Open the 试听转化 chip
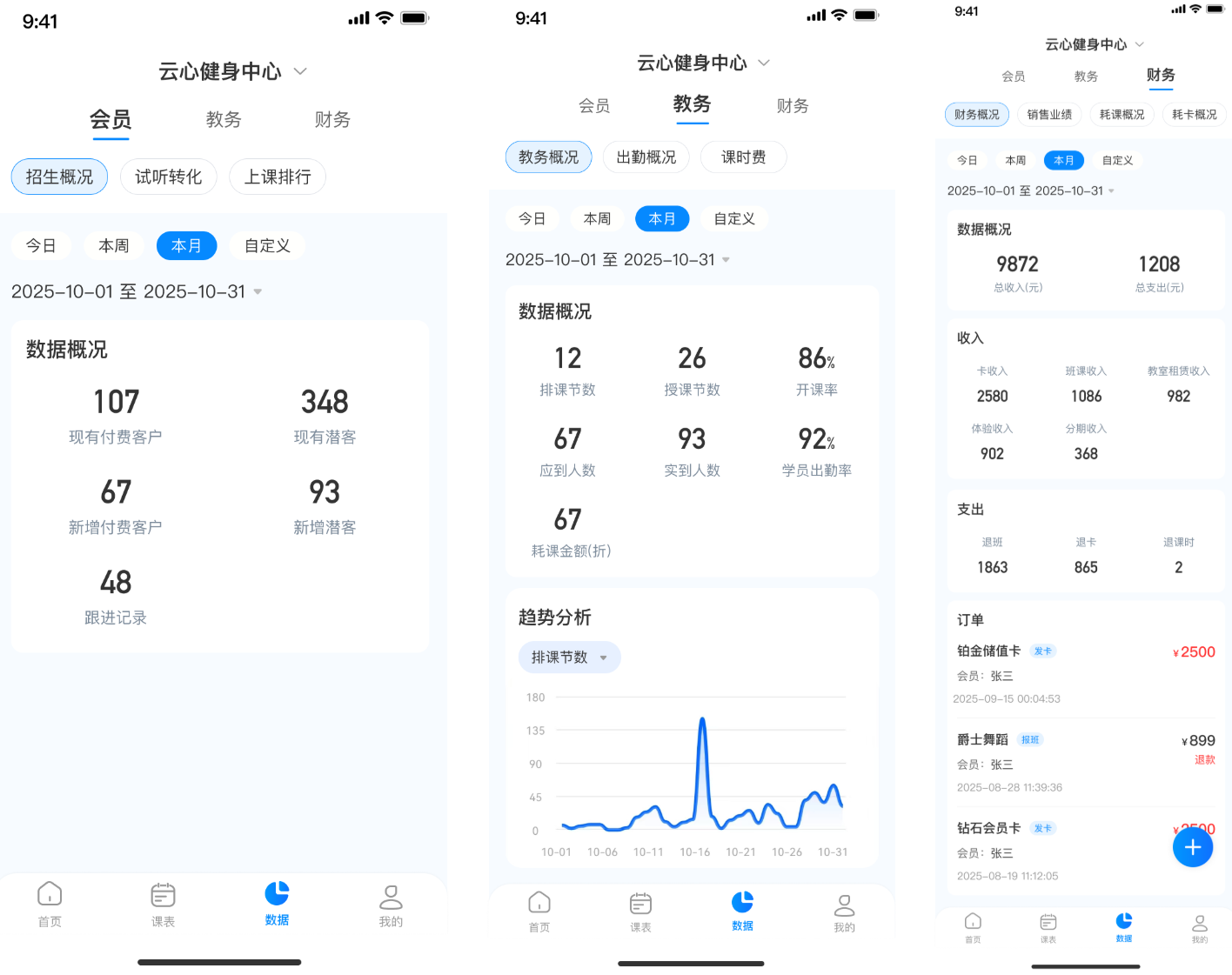Viewport: 1232px width, 975px height. 169,177
